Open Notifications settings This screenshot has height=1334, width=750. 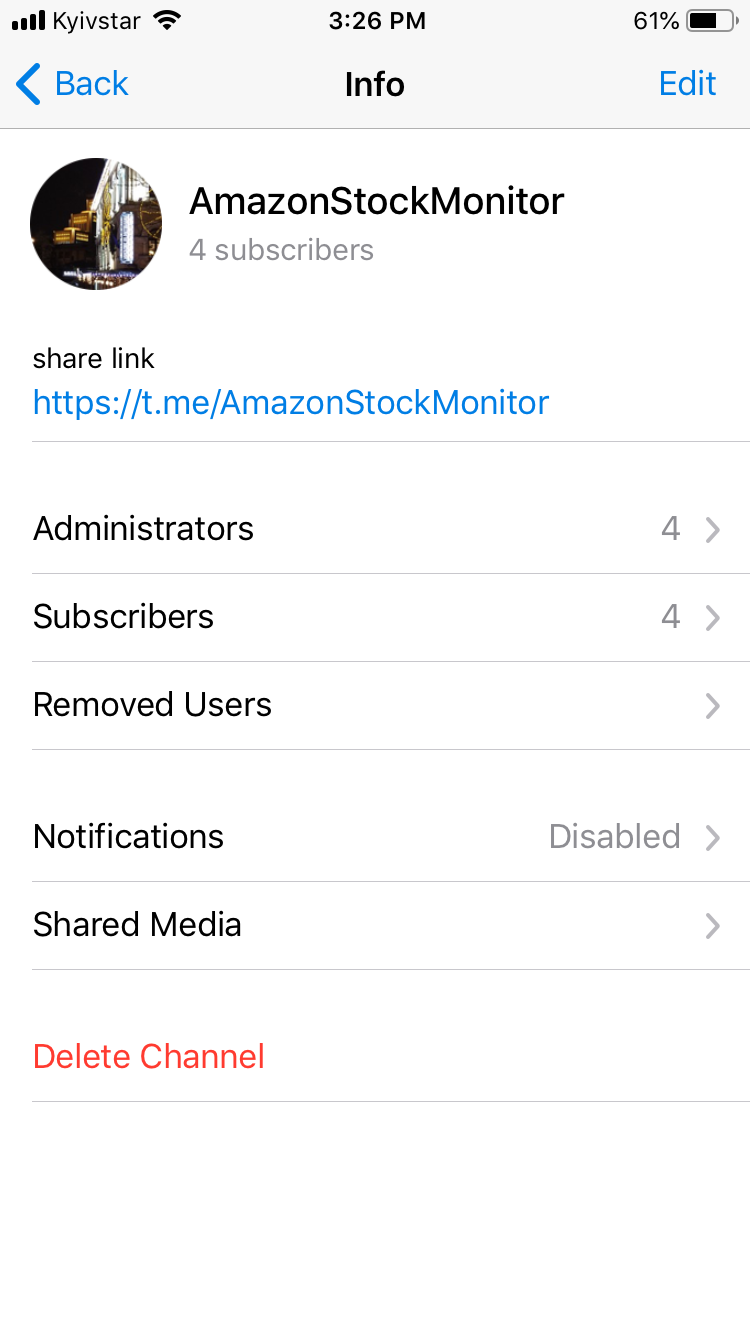(x=375, y=837)
